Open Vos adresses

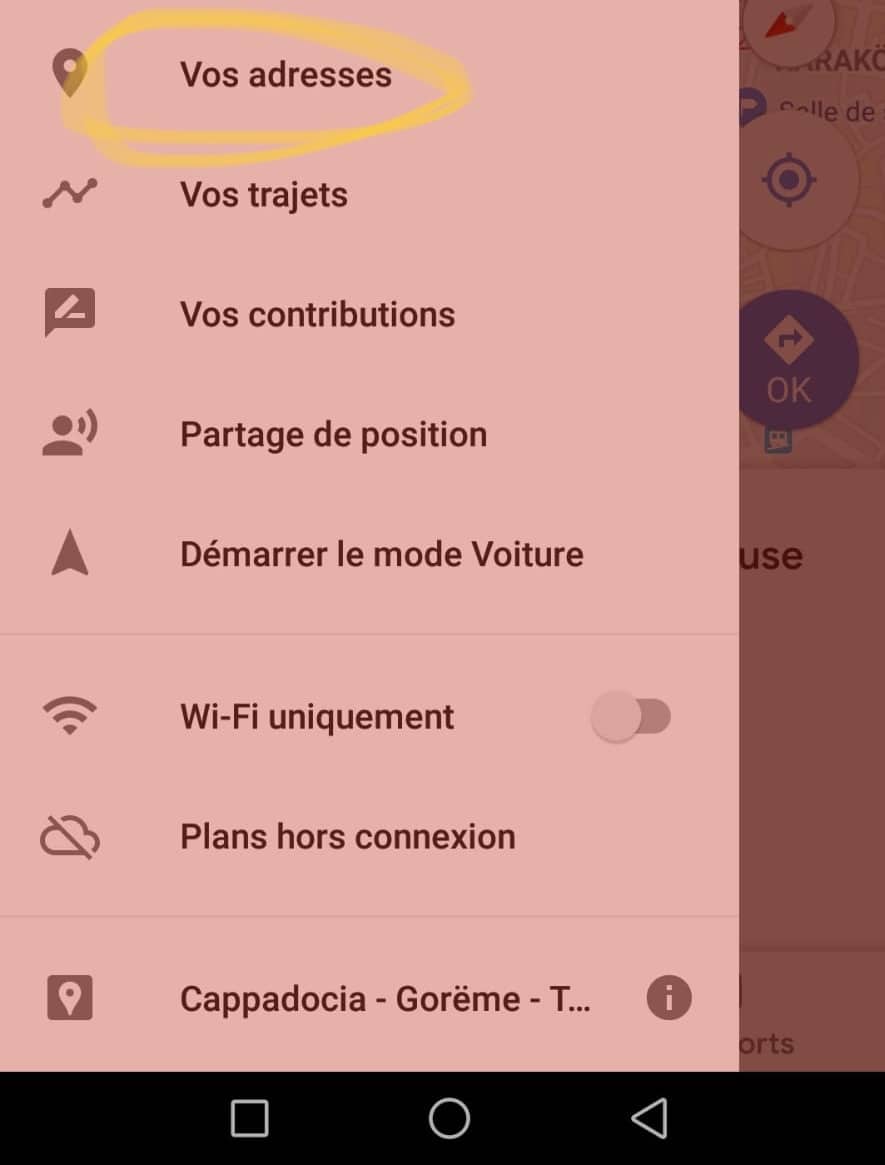tap(285, 75)
